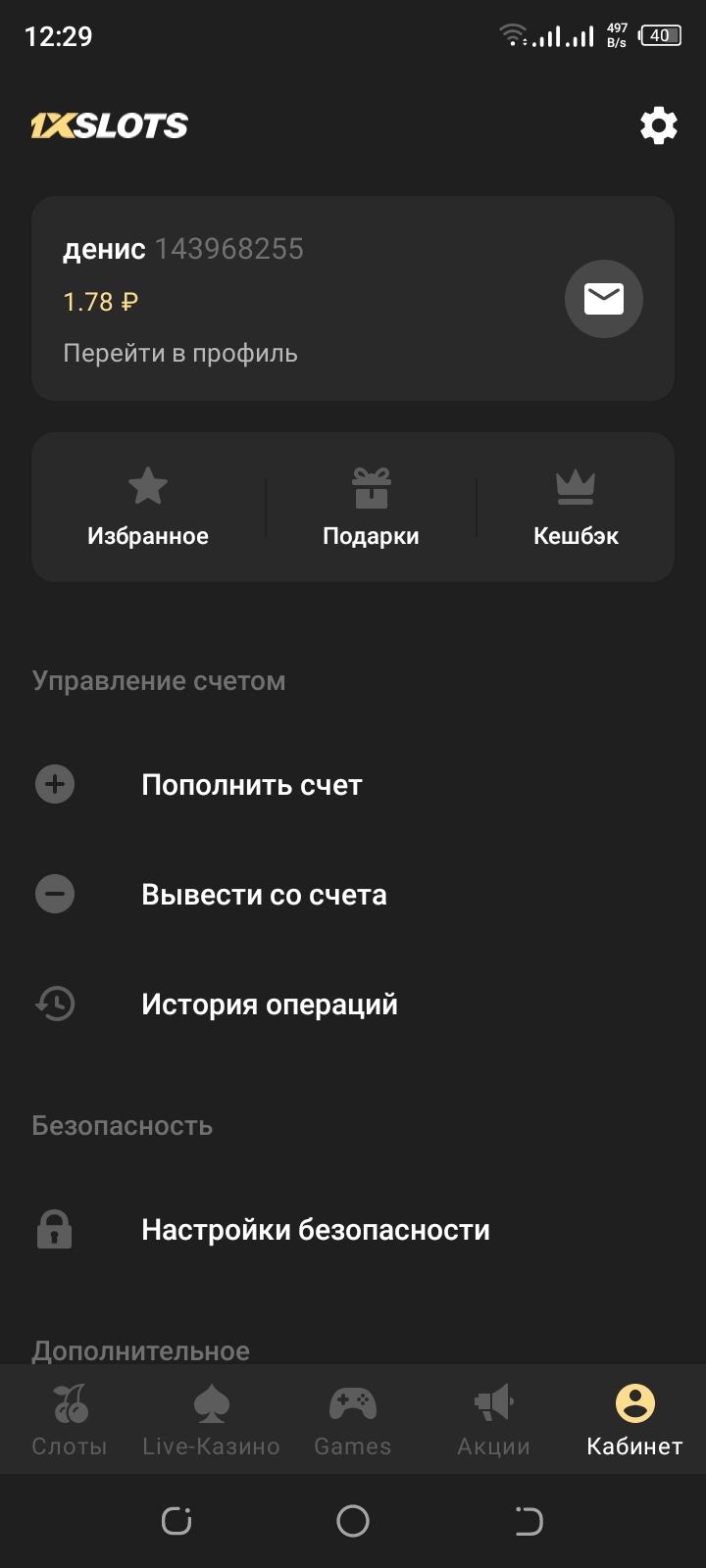706x1568 pixels.
Task: Switch to the Акции tab
Action: click(493, 1419)
